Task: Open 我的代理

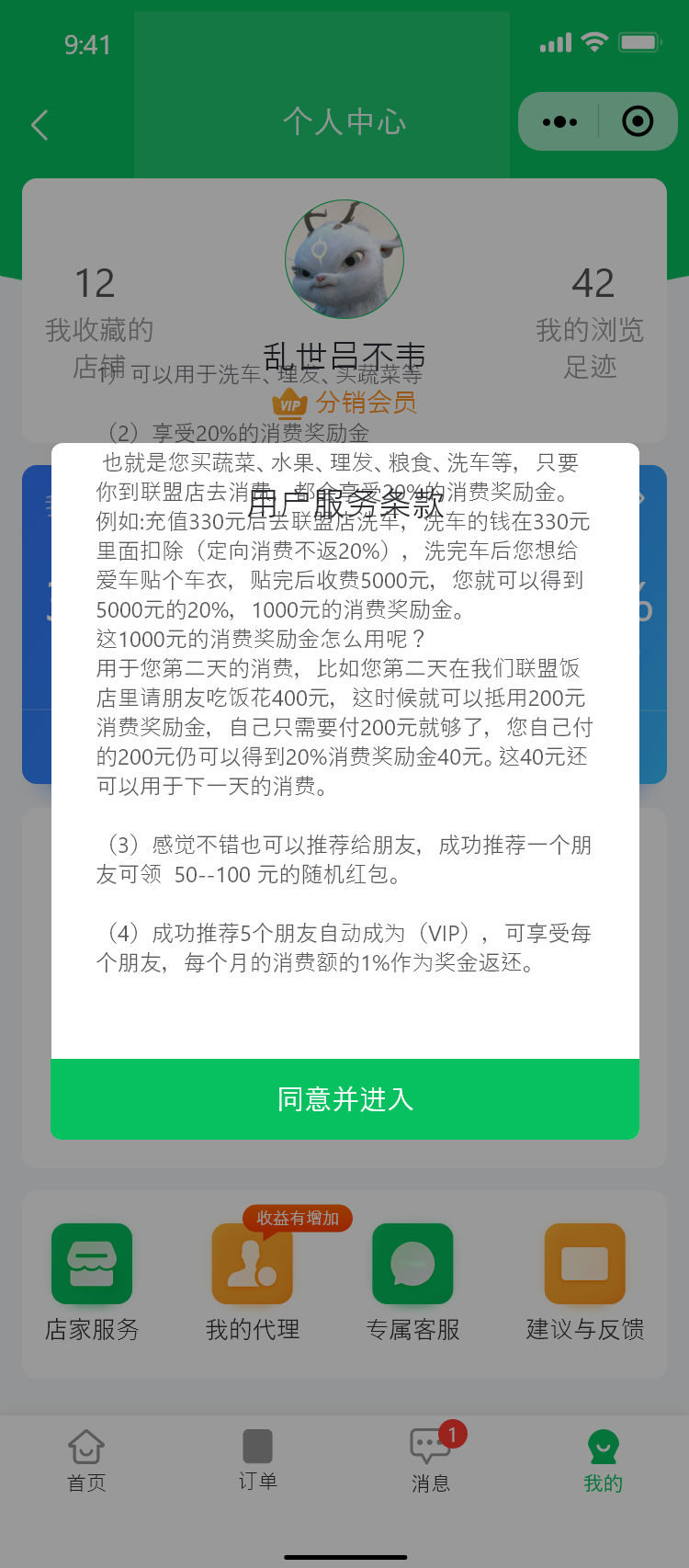Action: pyautogui.click(x=253, y=1281)
